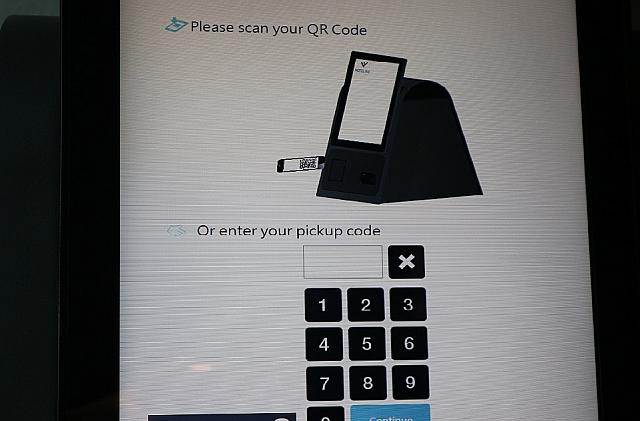Tap the 0 key on the keypad

pos(324,414)
